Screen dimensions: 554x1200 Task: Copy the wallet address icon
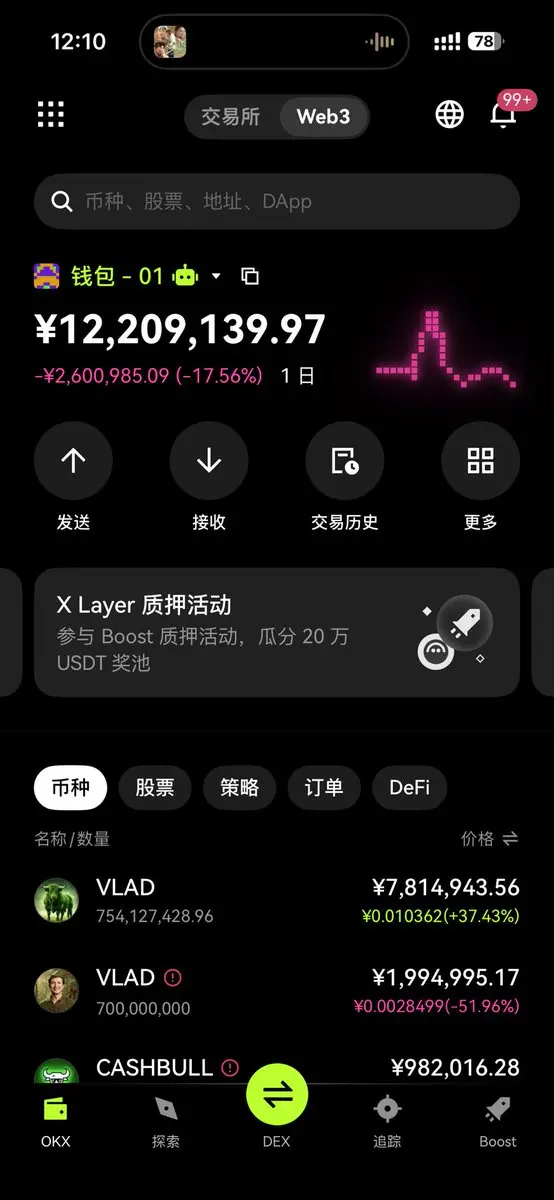tap(250, 276)
